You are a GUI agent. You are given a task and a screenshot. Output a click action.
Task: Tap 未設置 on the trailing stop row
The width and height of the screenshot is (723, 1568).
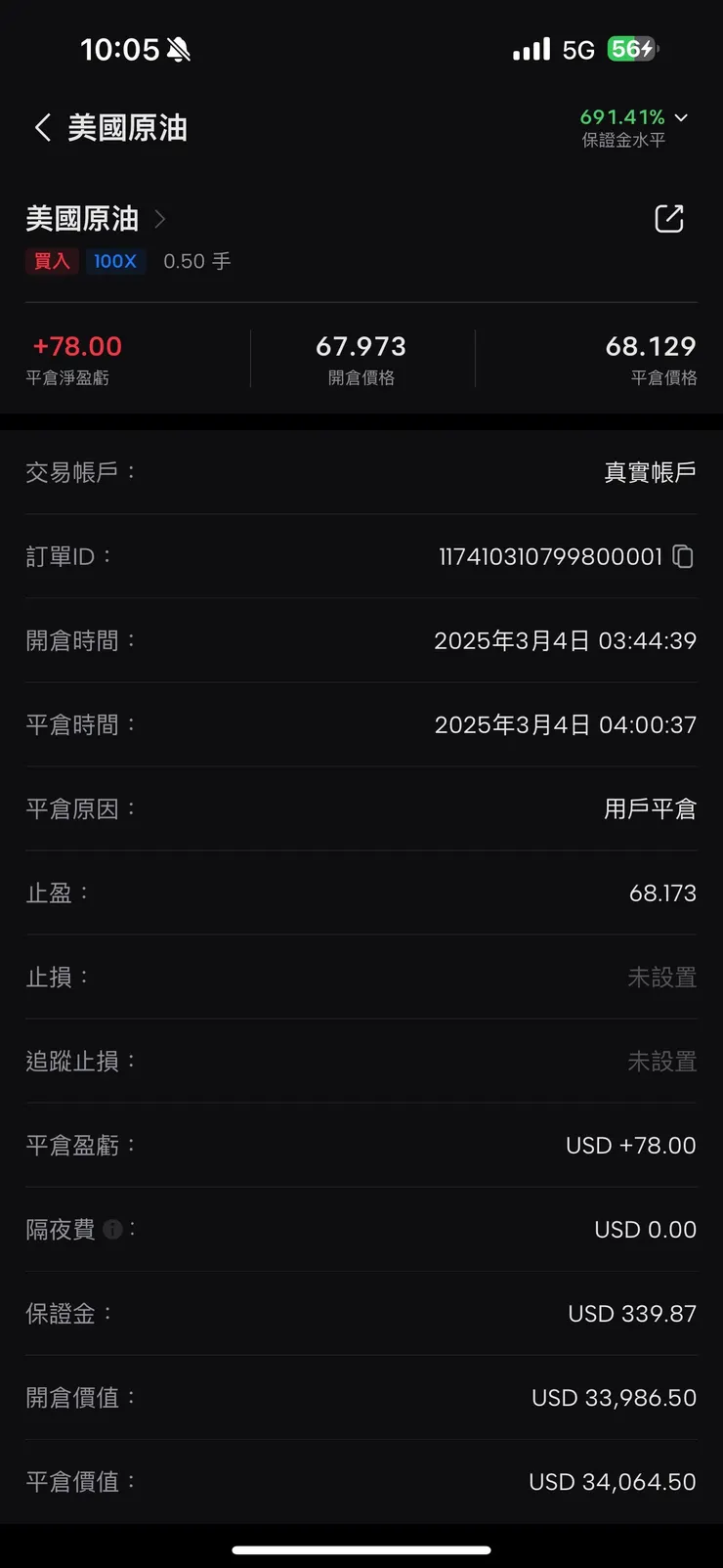click(662, 1061)
